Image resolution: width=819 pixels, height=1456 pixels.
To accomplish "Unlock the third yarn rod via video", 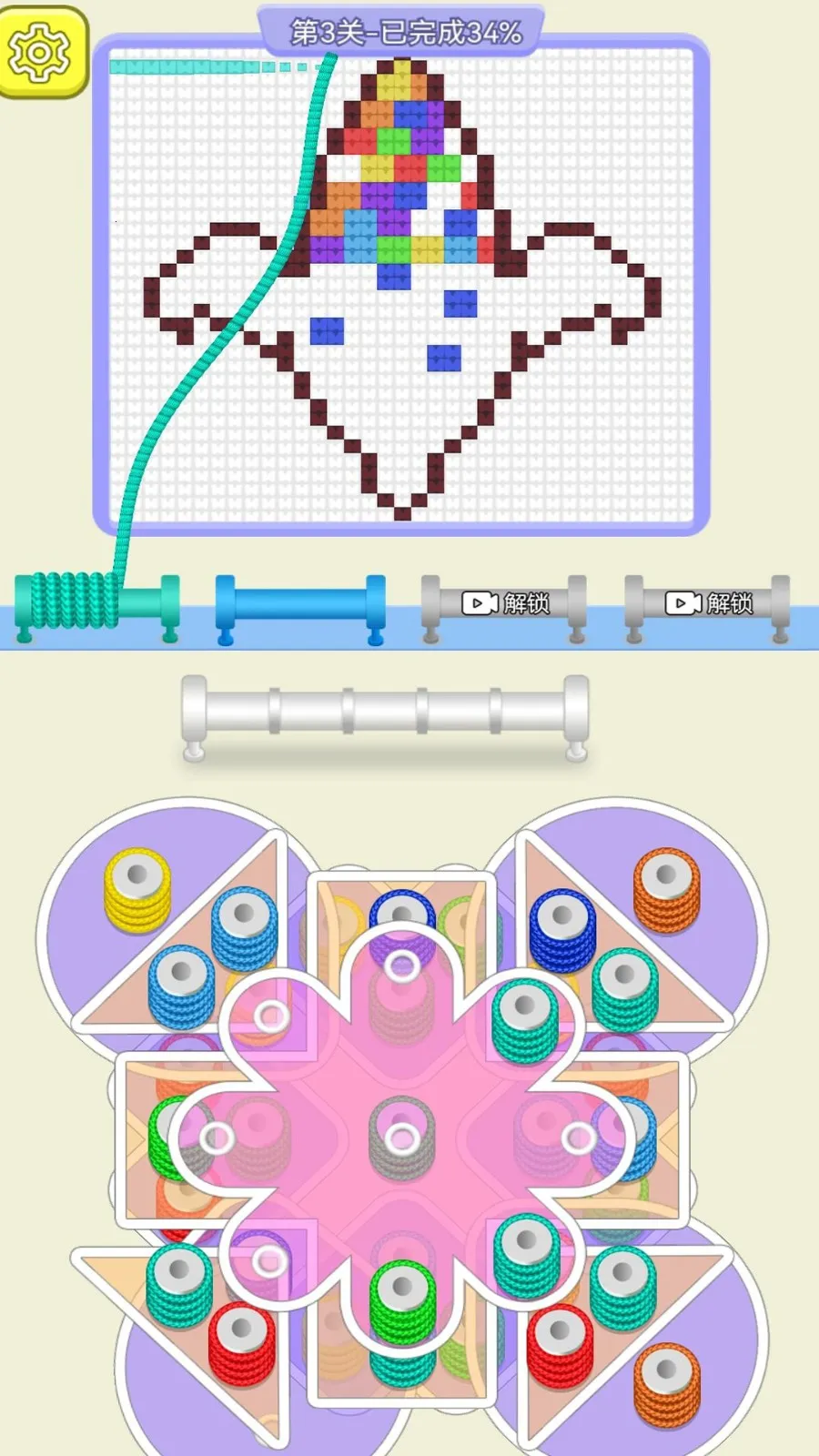I will pyautogui.click(x=505, y=603).
